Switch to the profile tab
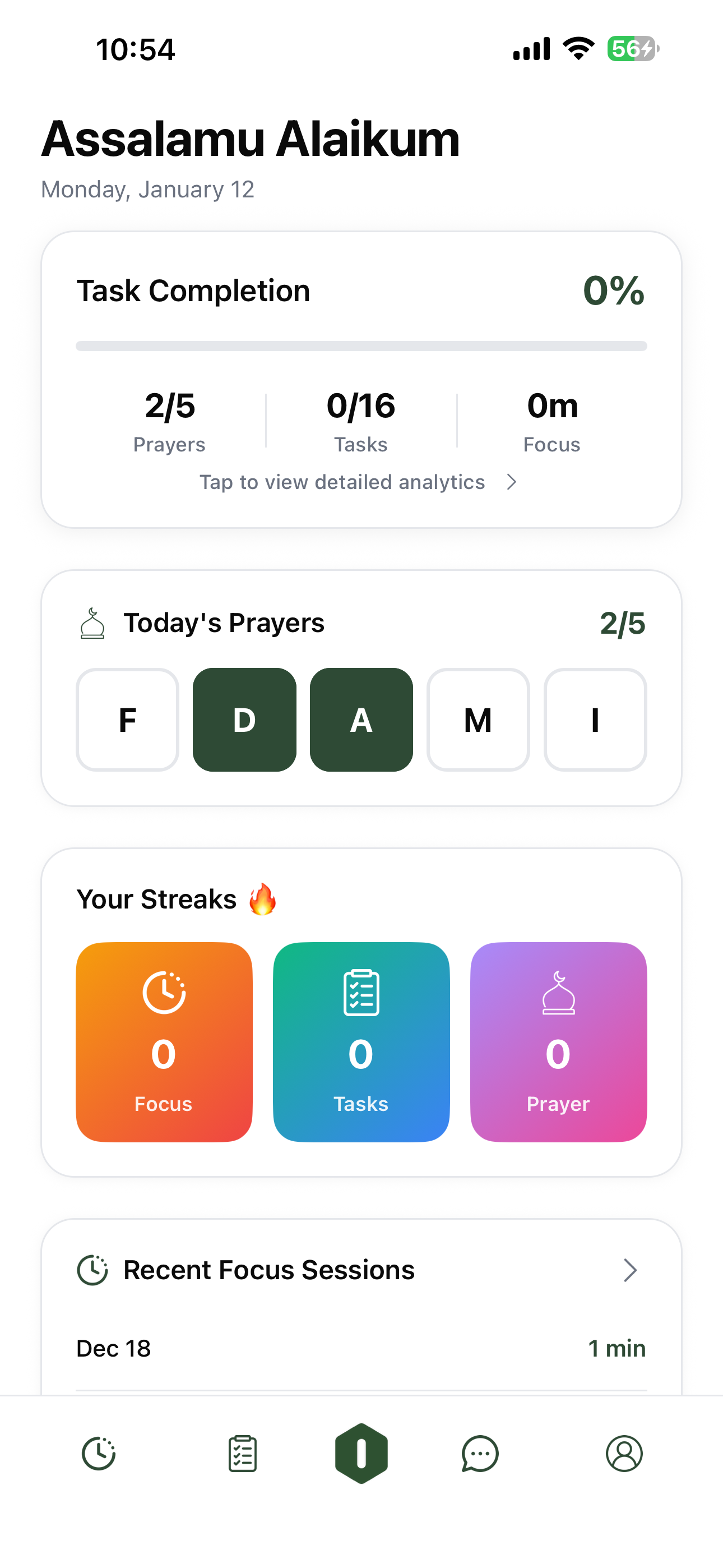Image resolution: width=723 pixels, height=1568 pixels. (624, 1454)
